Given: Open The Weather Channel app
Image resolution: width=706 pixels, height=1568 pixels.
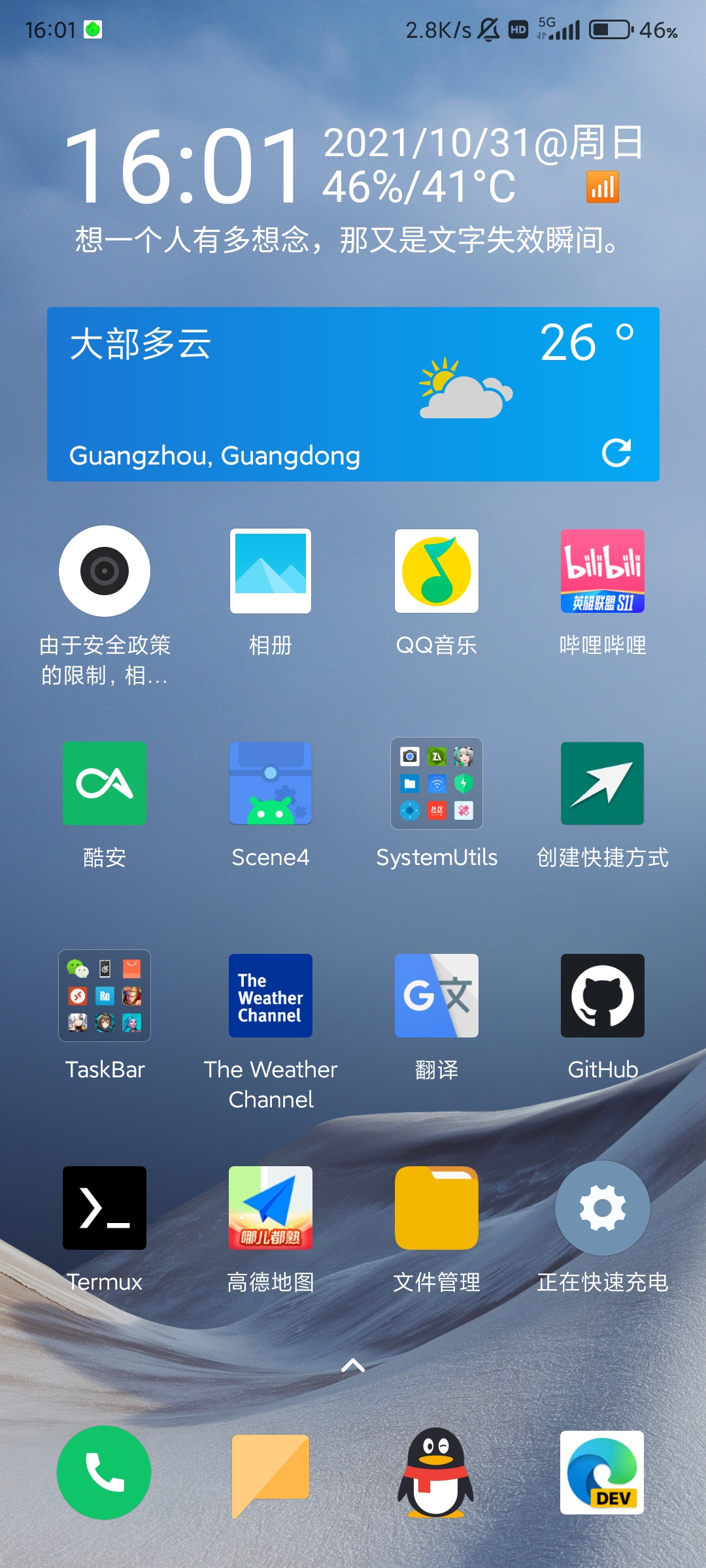Looking at the screenshot, I should pos(271,996).
